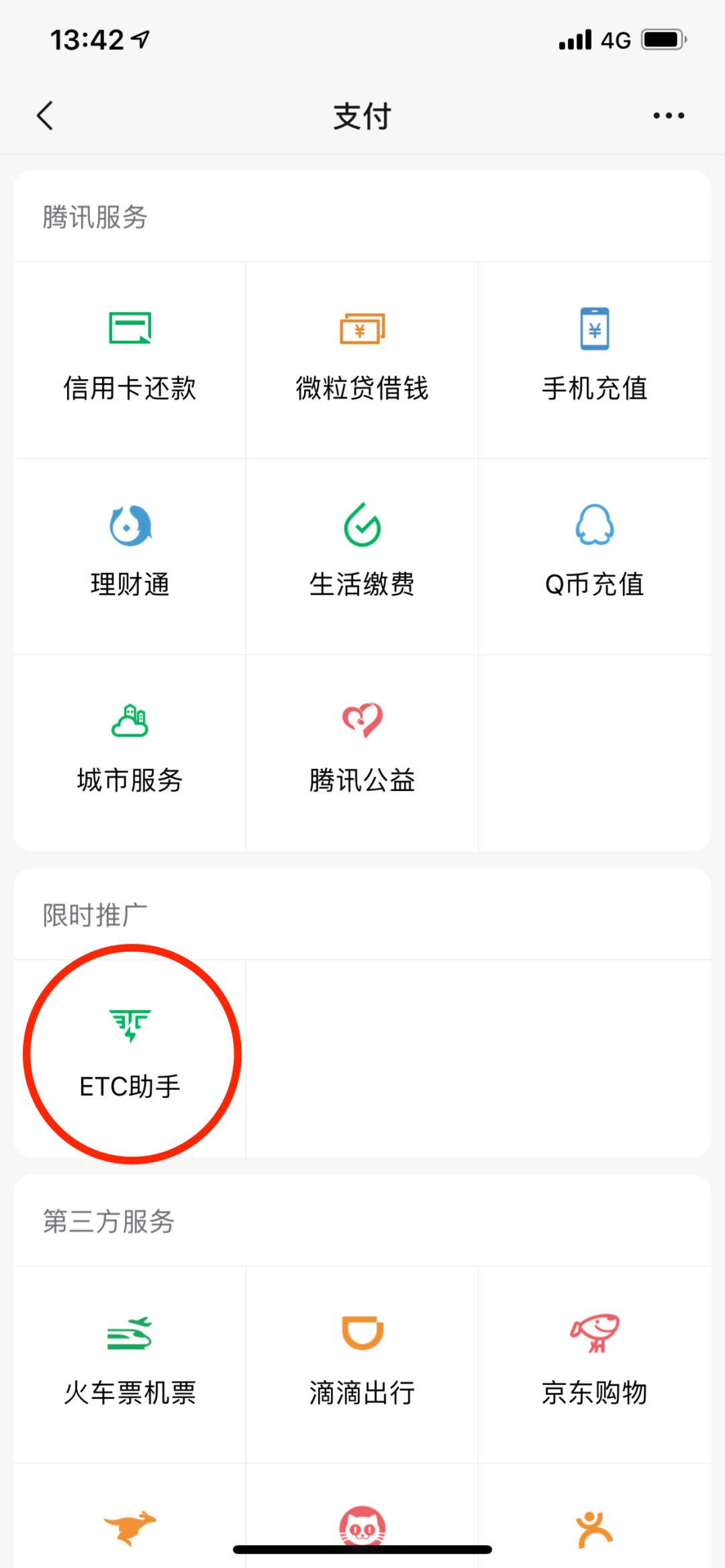
Task: Open 理财通
Action: (x=130, y=556)
